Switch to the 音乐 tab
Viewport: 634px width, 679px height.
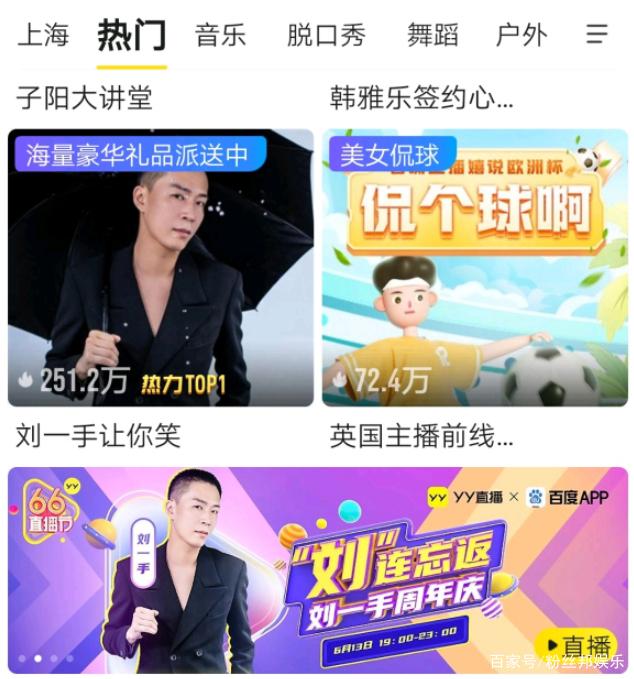(220, 36)
